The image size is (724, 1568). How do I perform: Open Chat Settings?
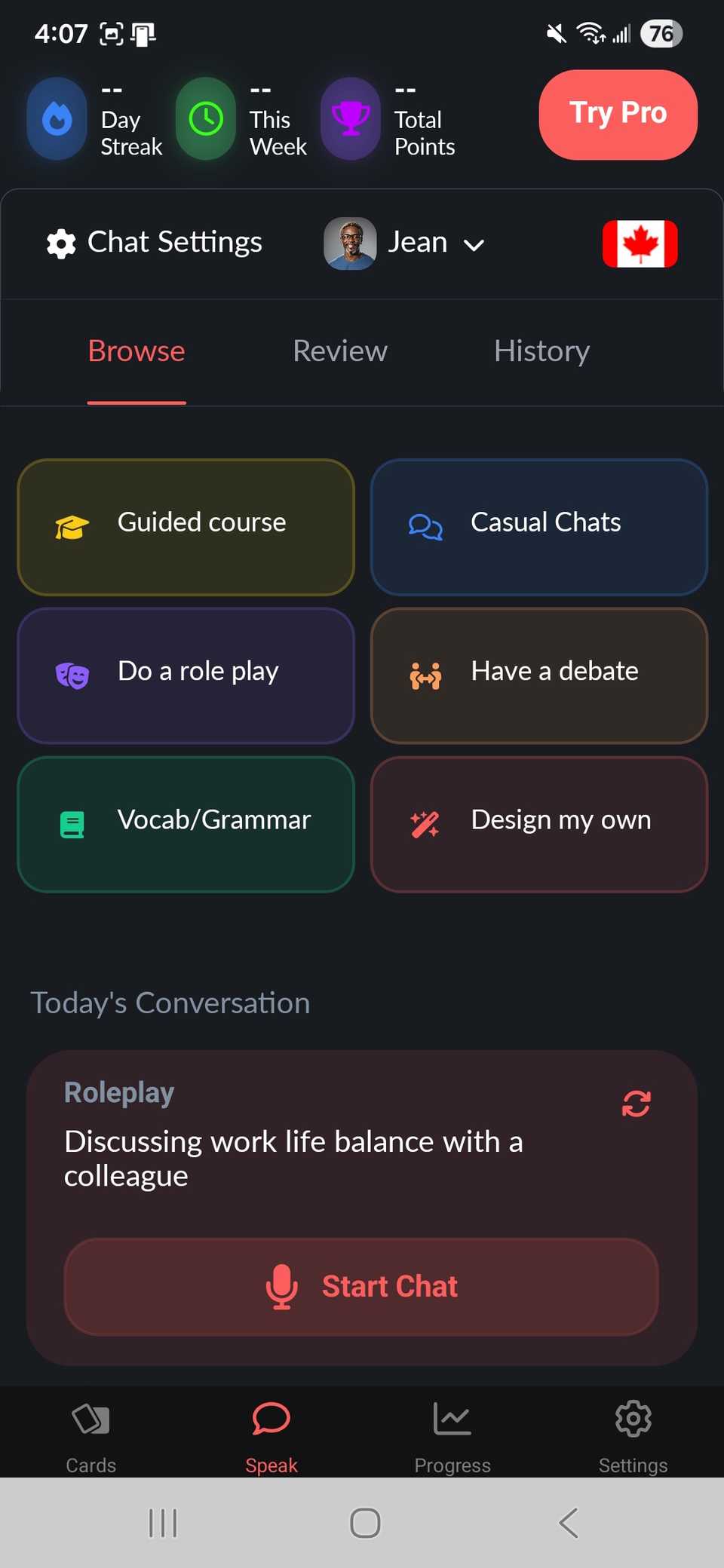(155, 243)
